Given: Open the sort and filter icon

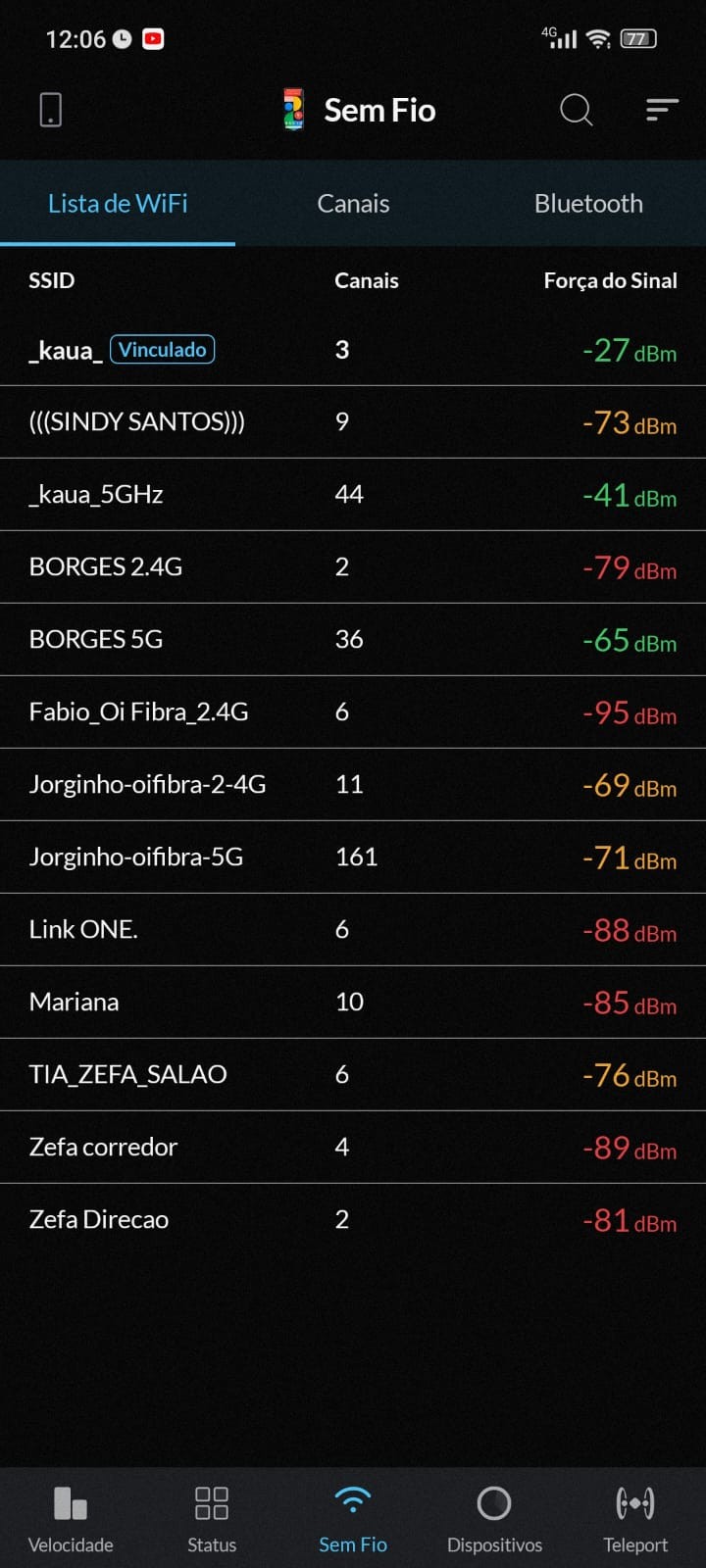Looking at the screenshot, I should (x=662, y=110).
